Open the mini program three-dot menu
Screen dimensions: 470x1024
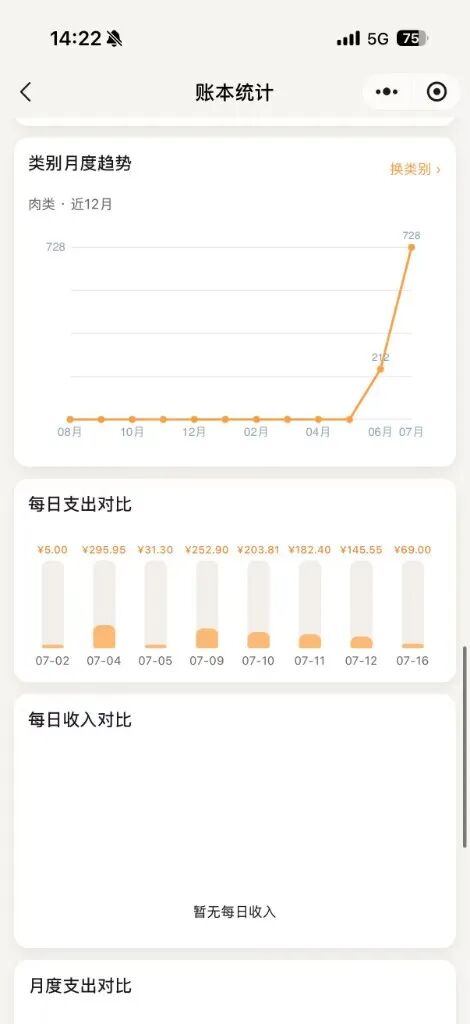[x=386, y=92]
